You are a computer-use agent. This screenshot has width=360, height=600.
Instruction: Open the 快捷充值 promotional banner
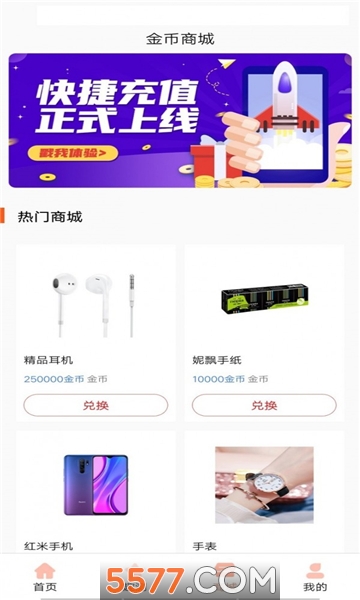[x=180, y=121]
